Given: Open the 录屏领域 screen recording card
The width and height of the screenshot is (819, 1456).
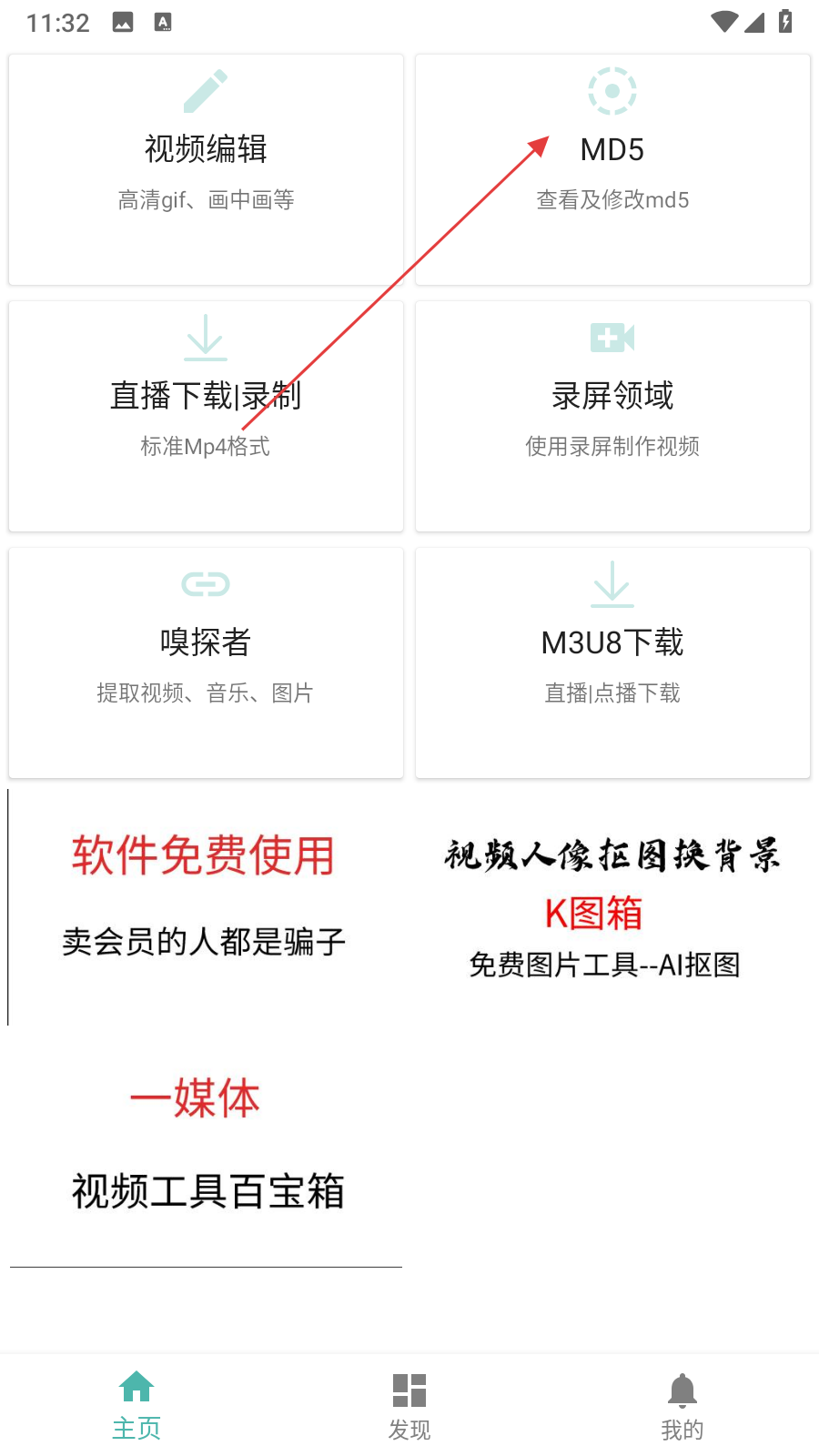Looking at the screenshot, I should (x=612, y=416).
